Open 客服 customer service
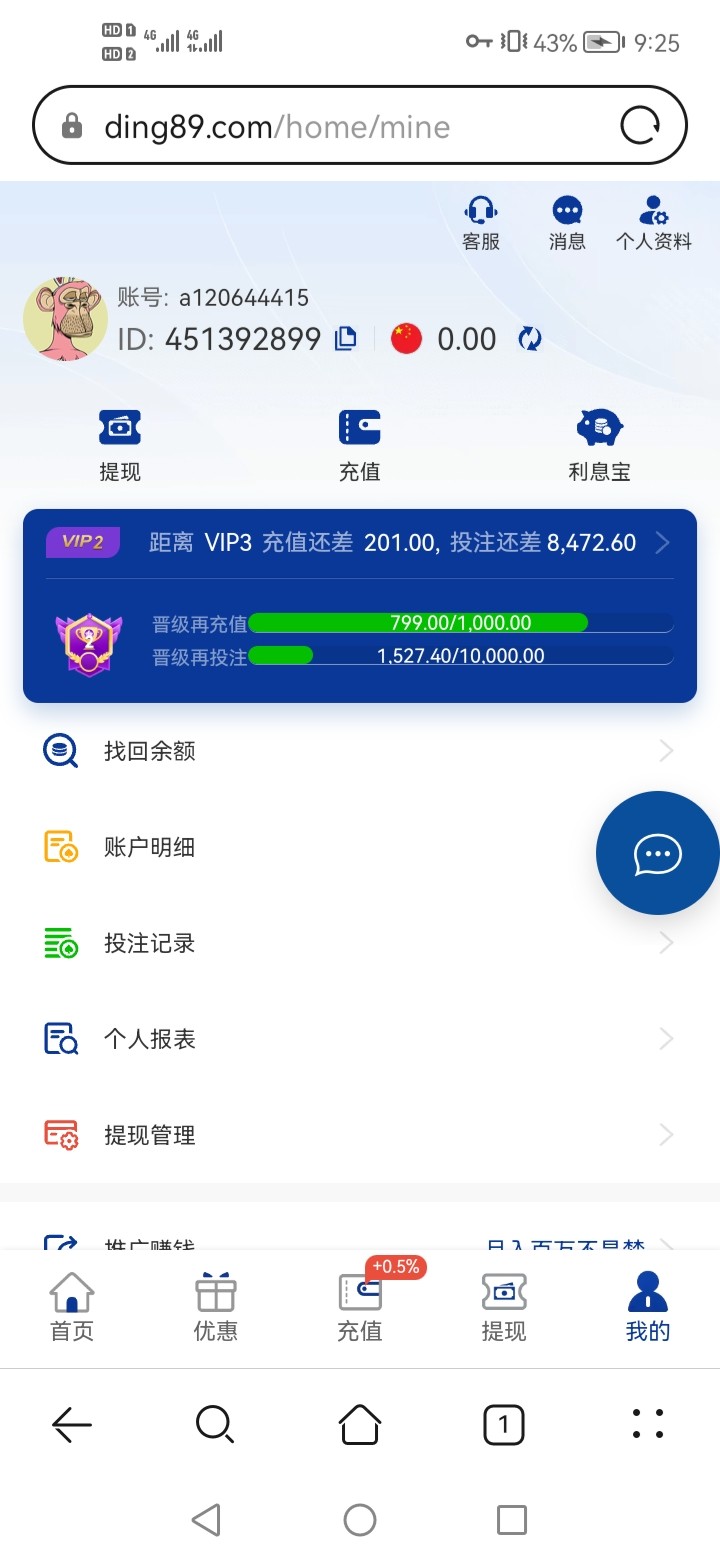Viewport: 720px width, 1560px height. coord(481,223)
